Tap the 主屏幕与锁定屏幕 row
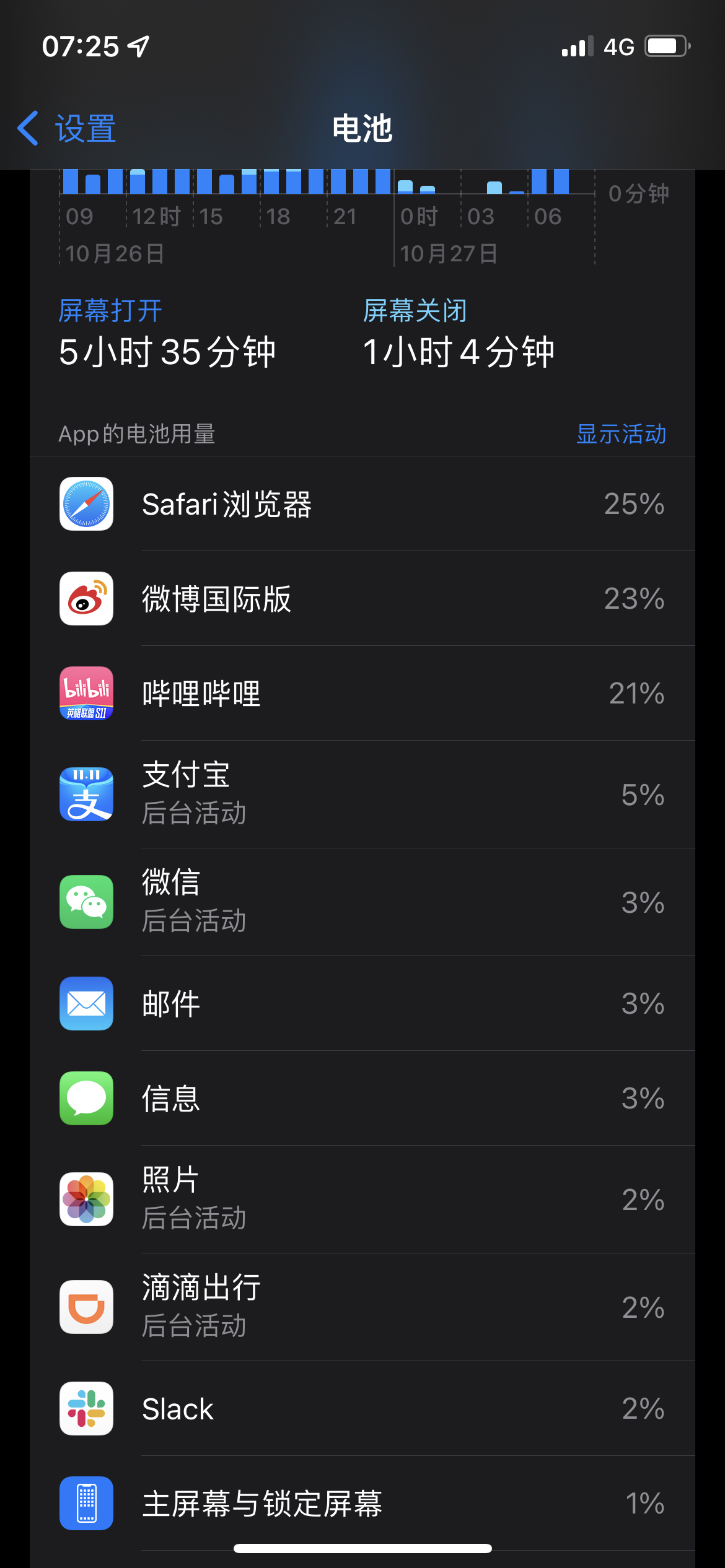The height and width of the screenshot is (1568, 725). [x=362, y=1504]
